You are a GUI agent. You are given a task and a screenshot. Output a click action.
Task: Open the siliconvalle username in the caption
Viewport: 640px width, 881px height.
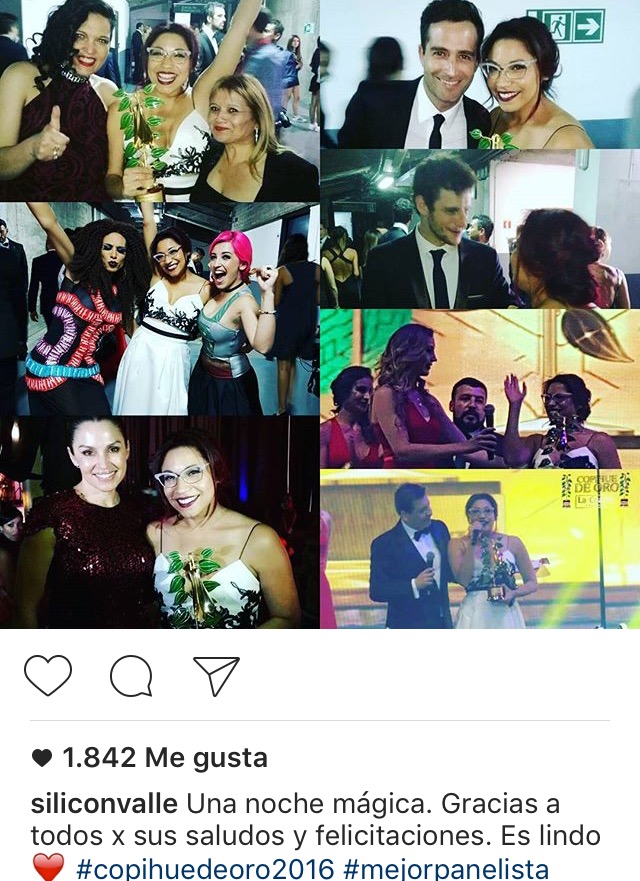coord(104,804)
